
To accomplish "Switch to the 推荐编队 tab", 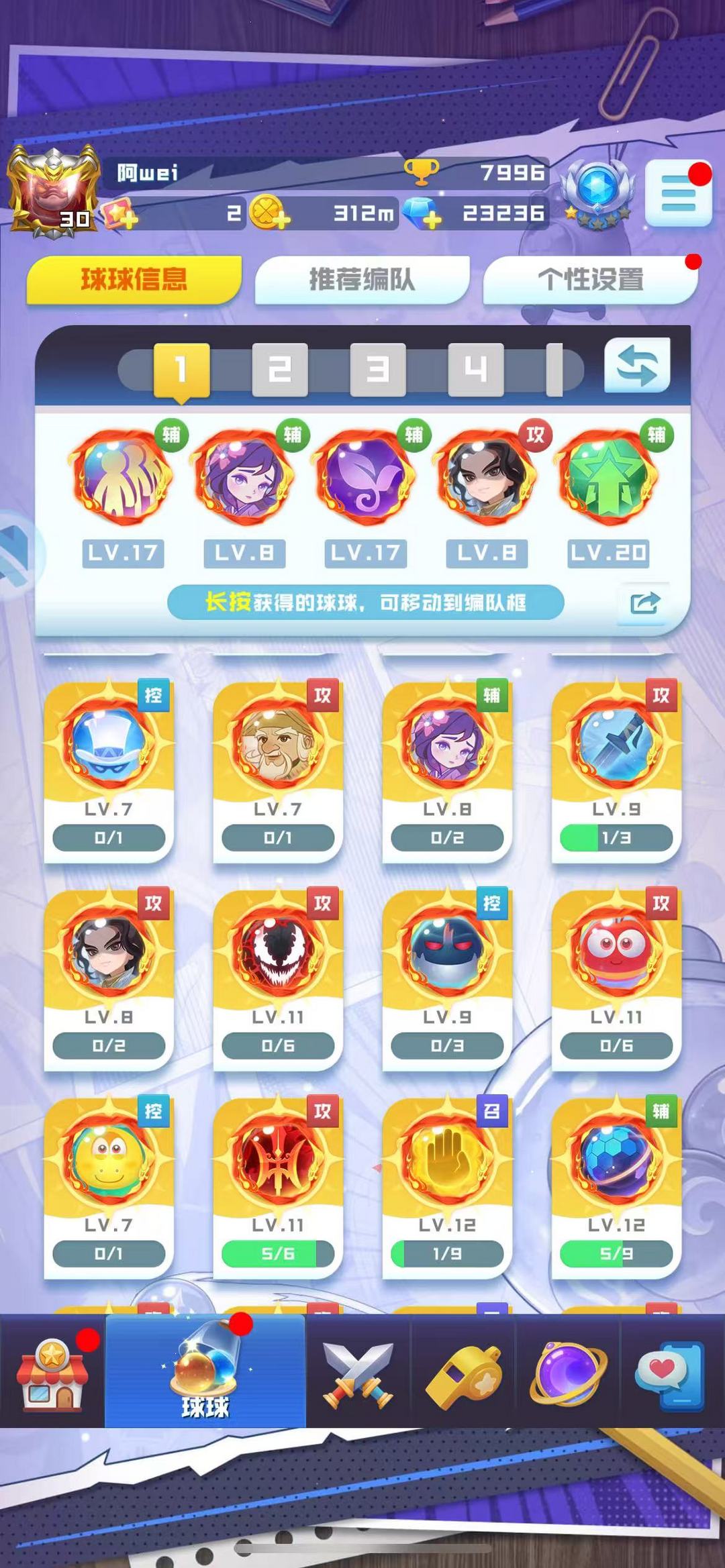I will pyautogui.click(x=362, y=280).
